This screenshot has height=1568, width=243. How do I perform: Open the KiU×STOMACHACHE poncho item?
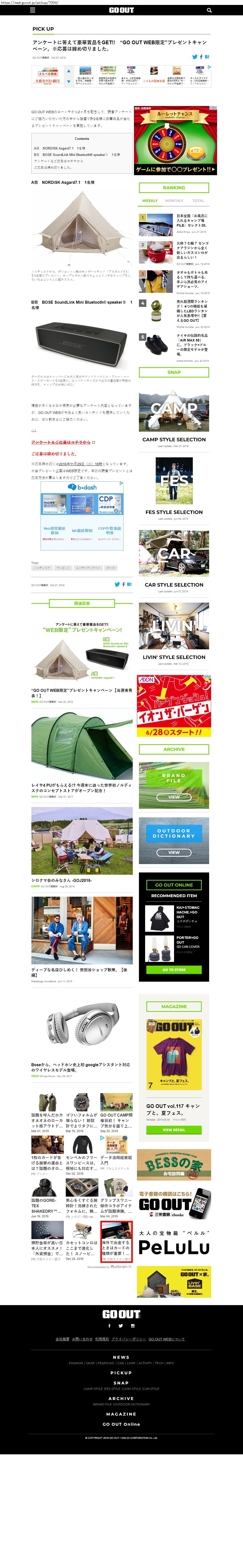point(174,918)
